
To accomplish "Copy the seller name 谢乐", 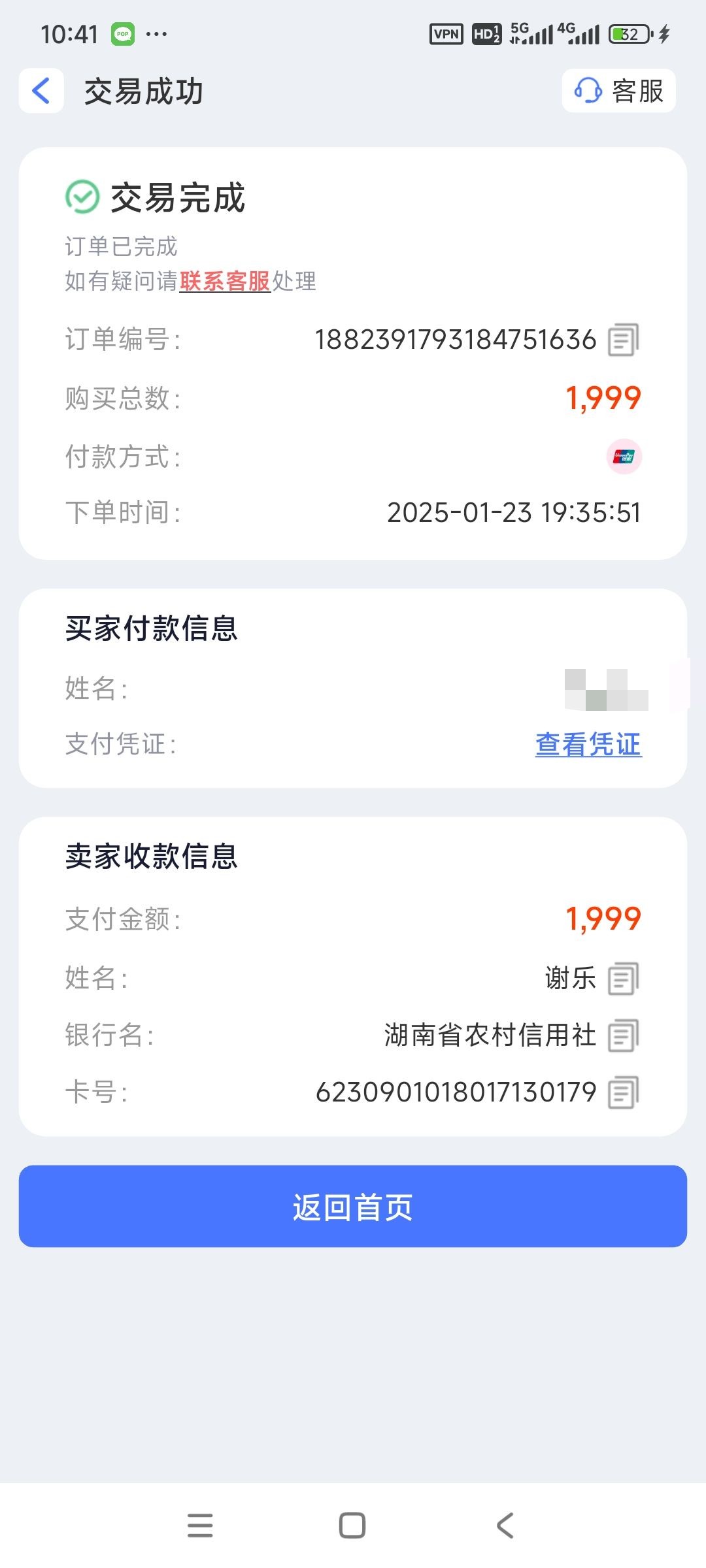I will 624,979.
